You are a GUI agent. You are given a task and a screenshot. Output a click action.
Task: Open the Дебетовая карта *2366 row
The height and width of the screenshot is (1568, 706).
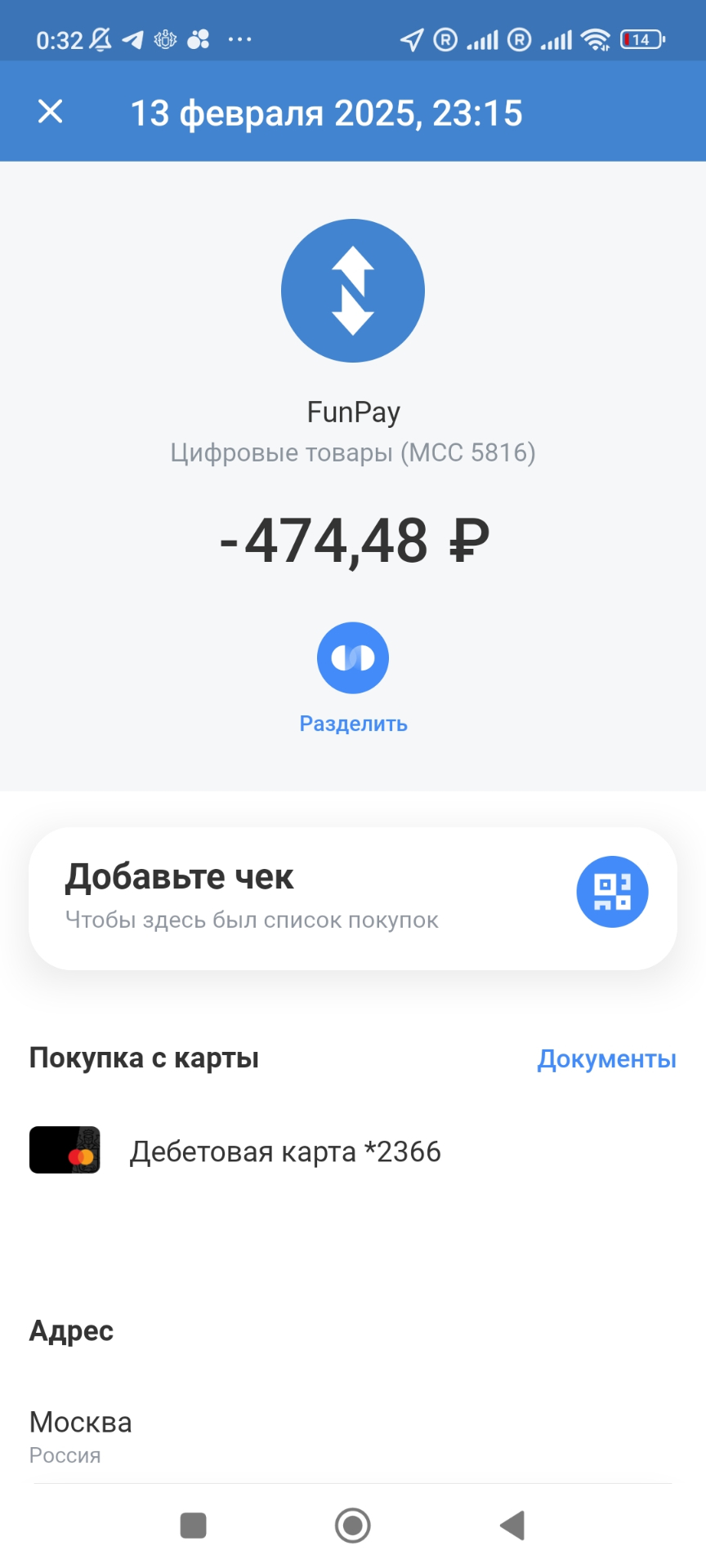286,1150
